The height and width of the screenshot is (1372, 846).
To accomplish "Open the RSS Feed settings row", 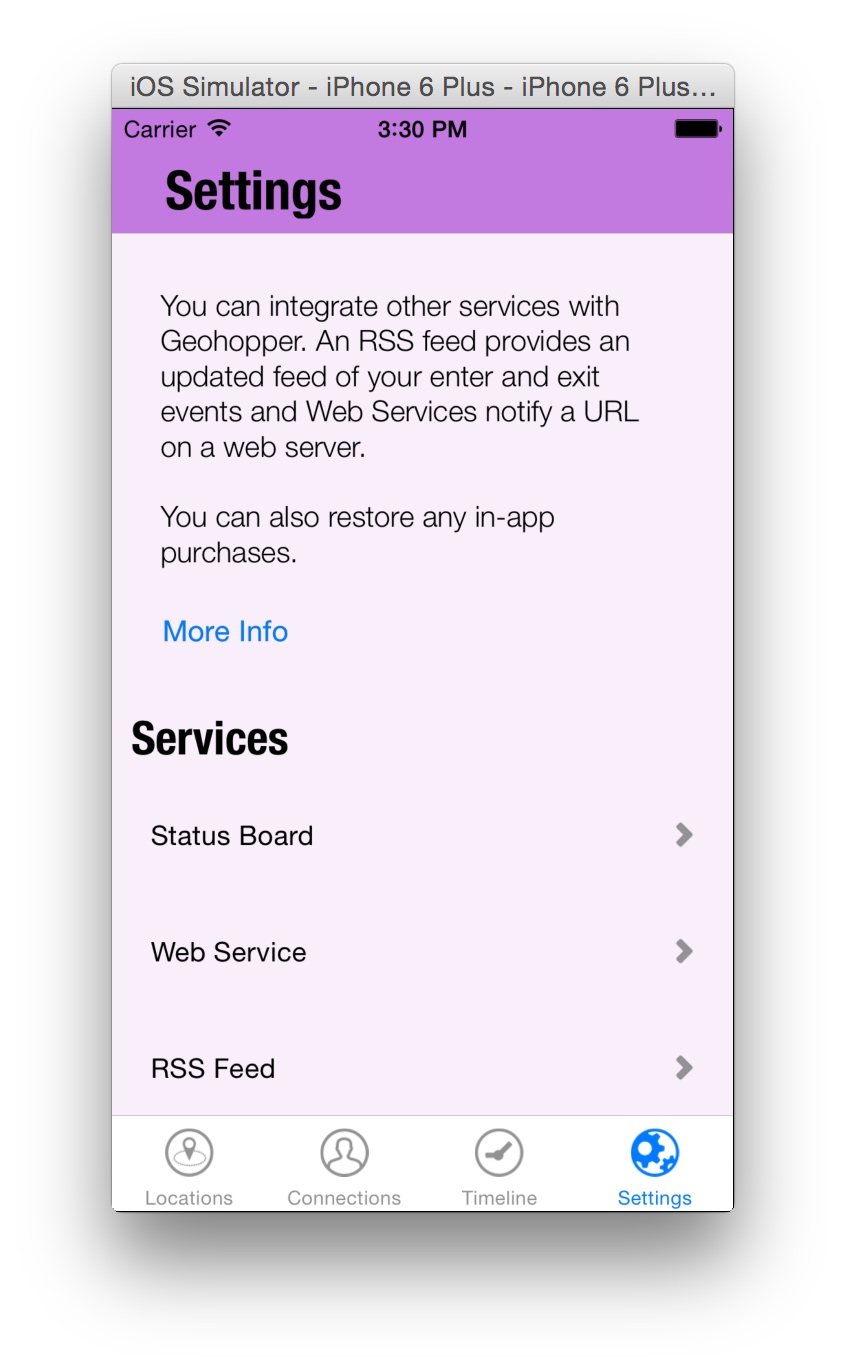I will tap(422, 1067).
